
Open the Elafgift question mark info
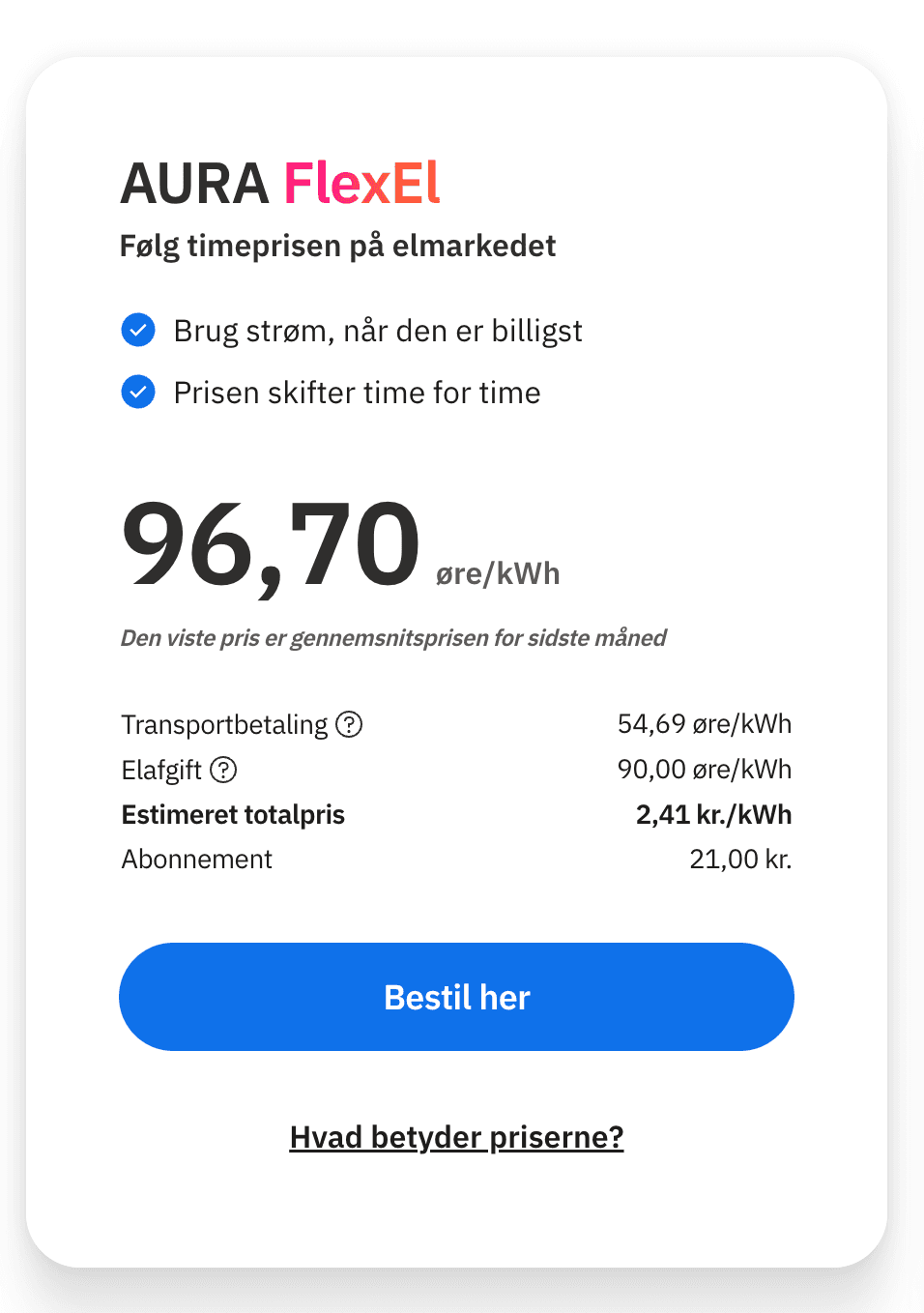click(x=223, y=770)
